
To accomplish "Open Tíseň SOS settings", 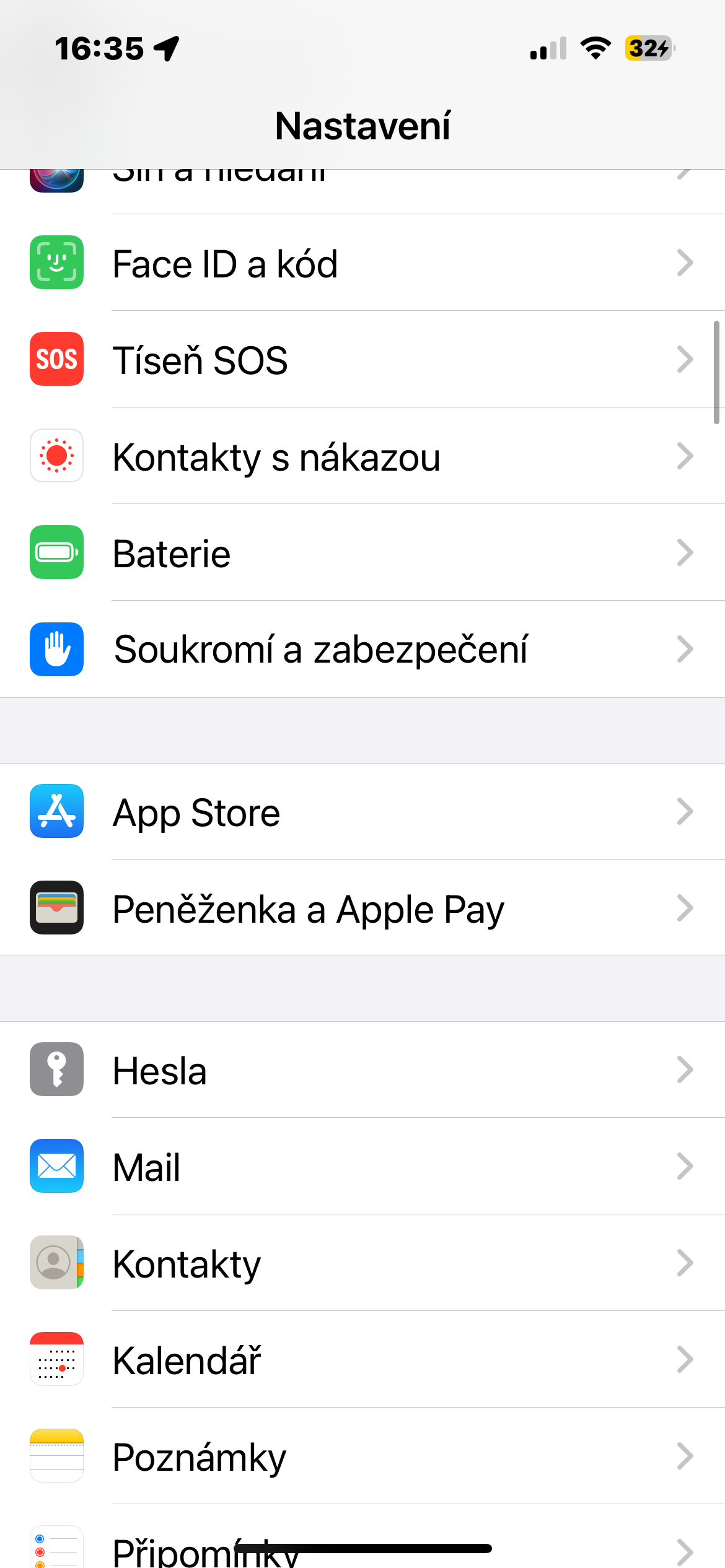I will click(x=362, y=360).
